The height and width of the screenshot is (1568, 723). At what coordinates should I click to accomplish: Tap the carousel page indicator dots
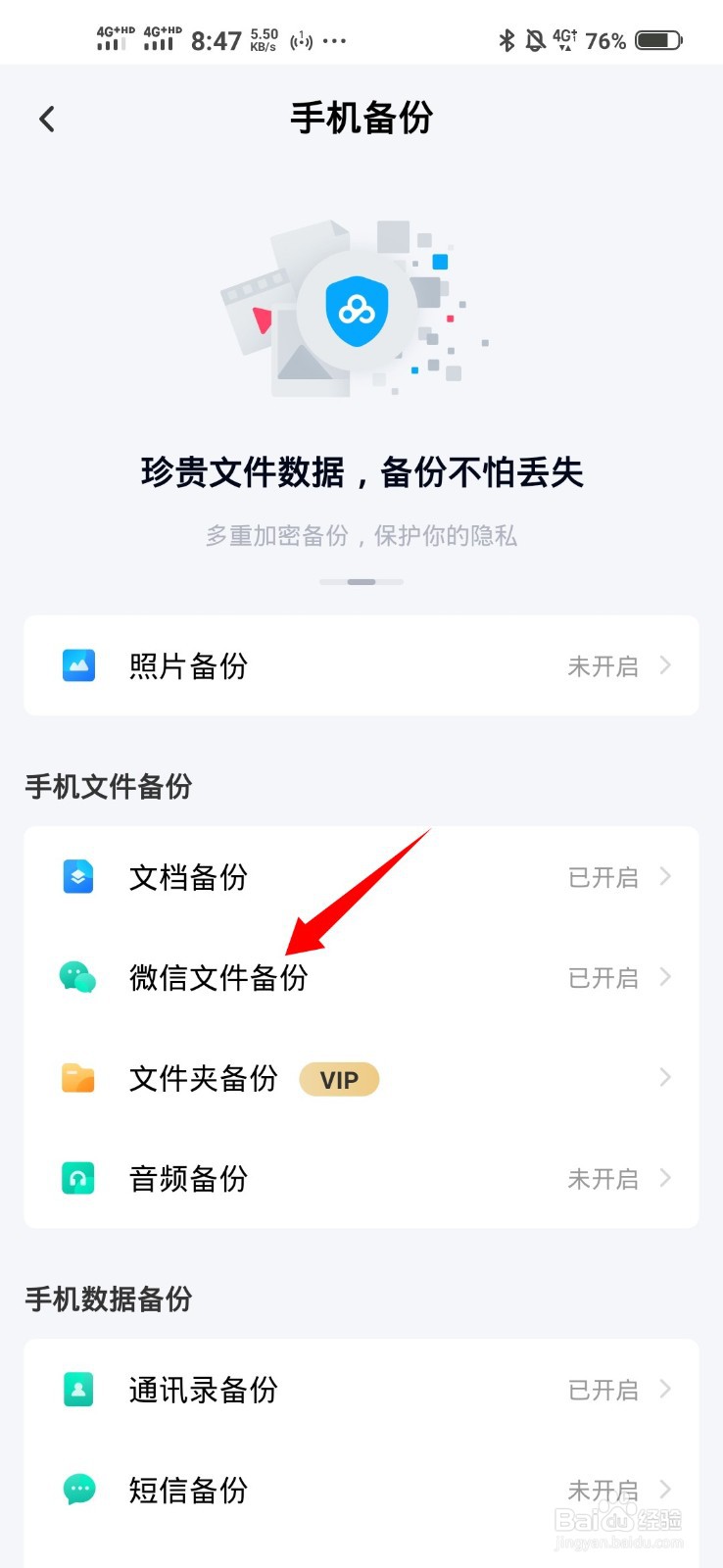point(361,581)
